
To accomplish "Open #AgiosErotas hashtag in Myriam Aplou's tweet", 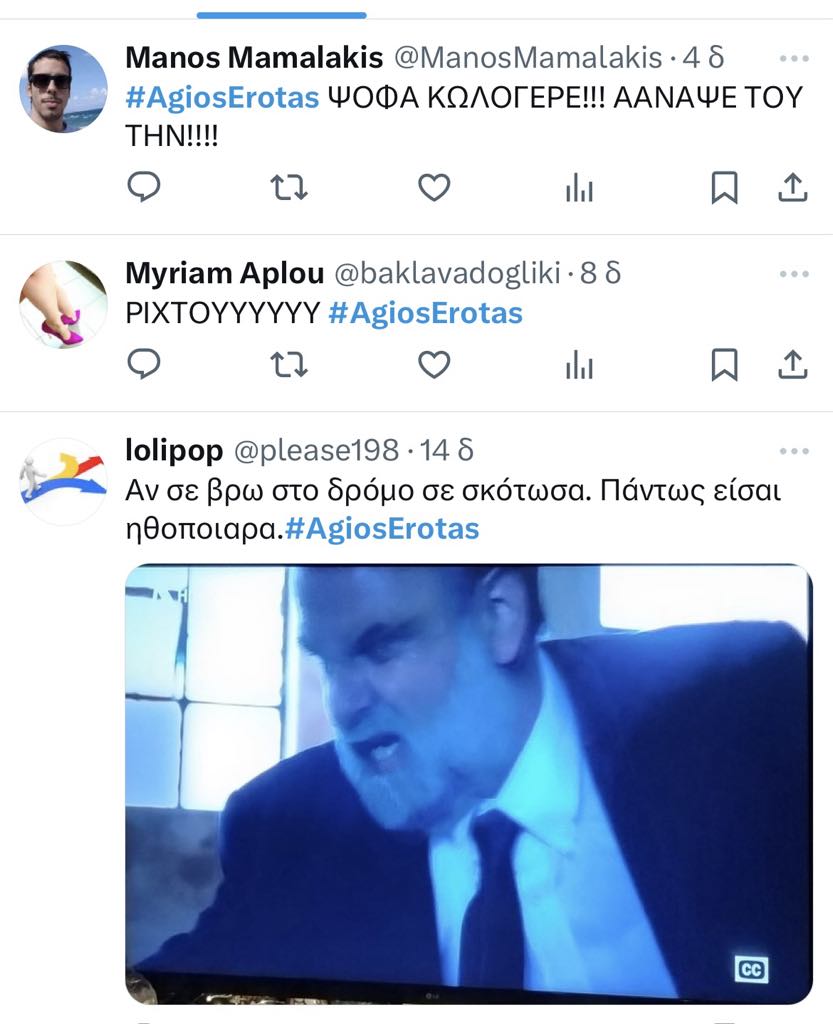I will tap(425, 313).
